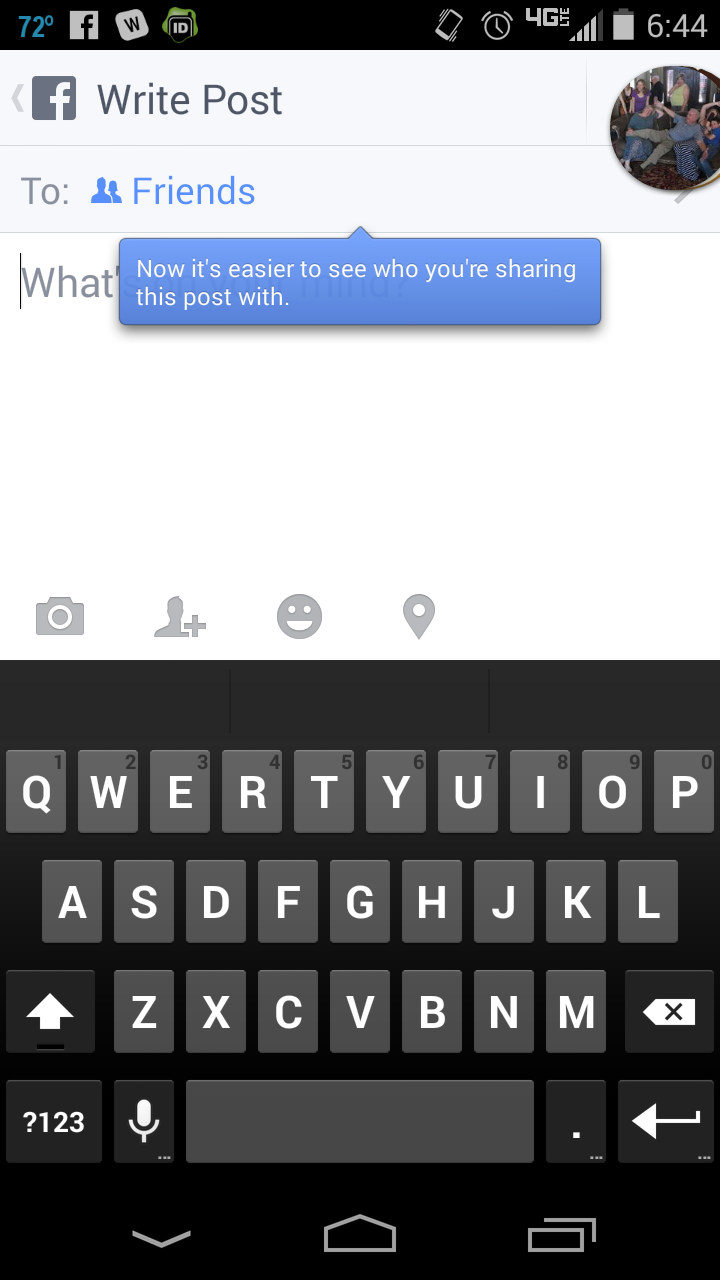Hit the return key on keyboard
The height and width of the screenshot is (1280, 720).
(666, 1121)
